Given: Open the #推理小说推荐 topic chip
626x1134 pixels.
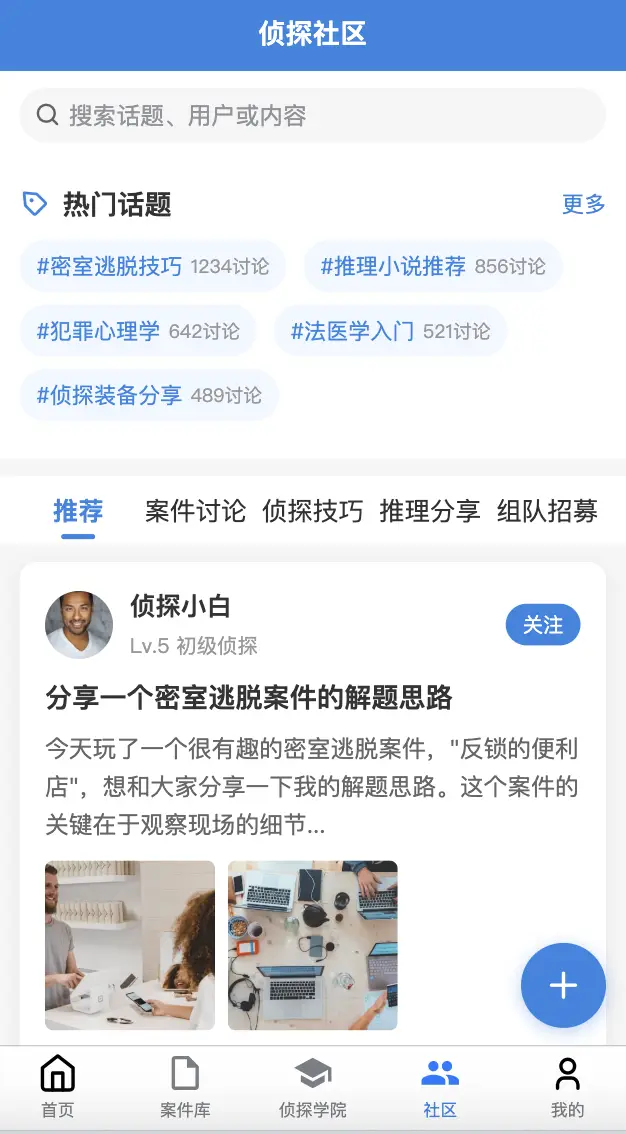Looking at the screenshot, I should (x=433, y=267).
